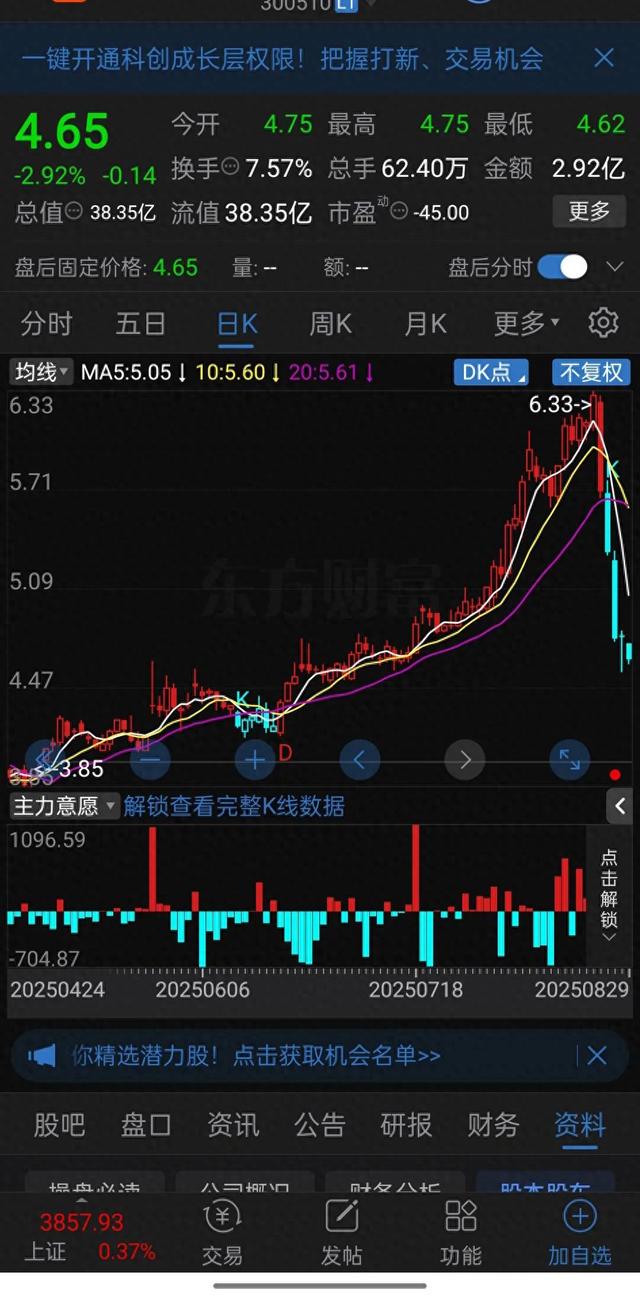Tap 解锁查看完整K线数据 link
The width and height of the screenshot is (640, 1301).
[234, 806]
